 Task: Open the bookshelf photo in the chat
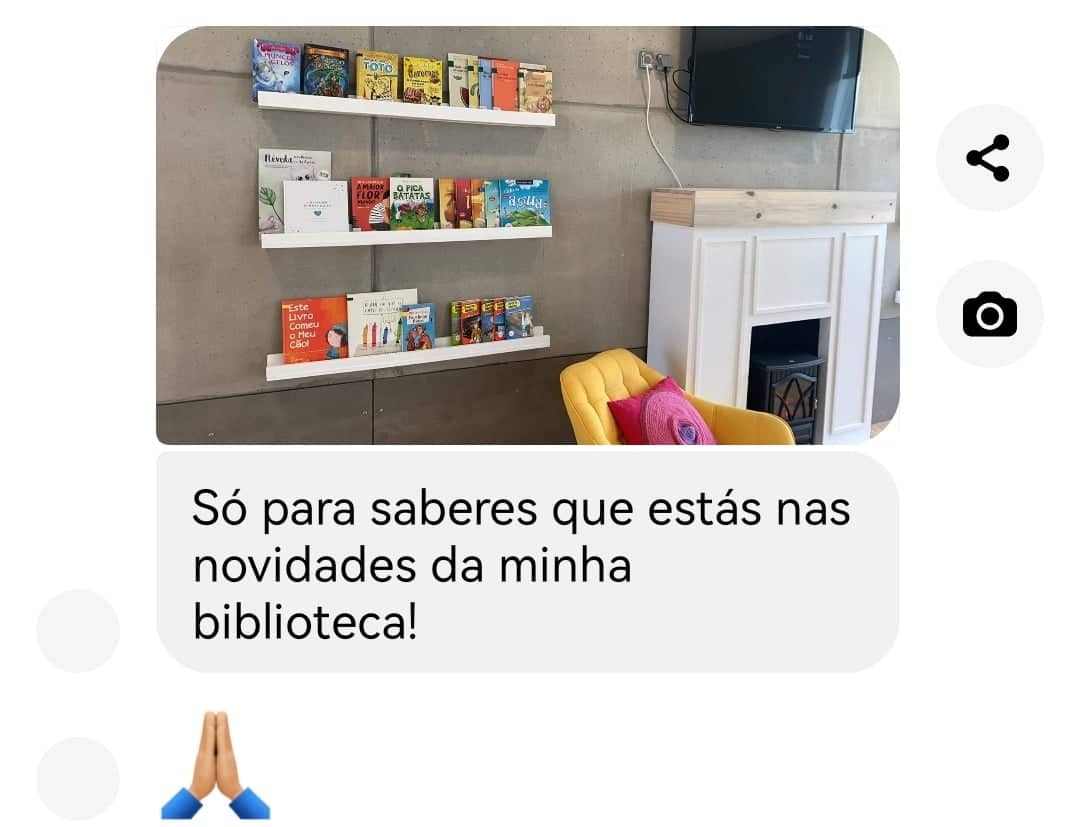coord(527,235)
